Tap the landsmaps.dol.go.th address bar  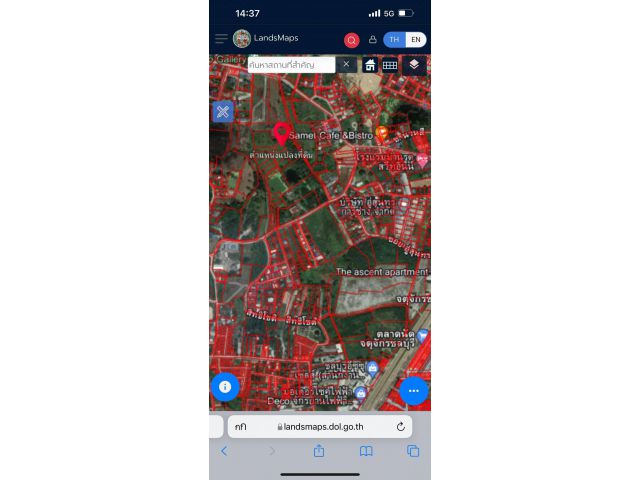pos(322,426)
